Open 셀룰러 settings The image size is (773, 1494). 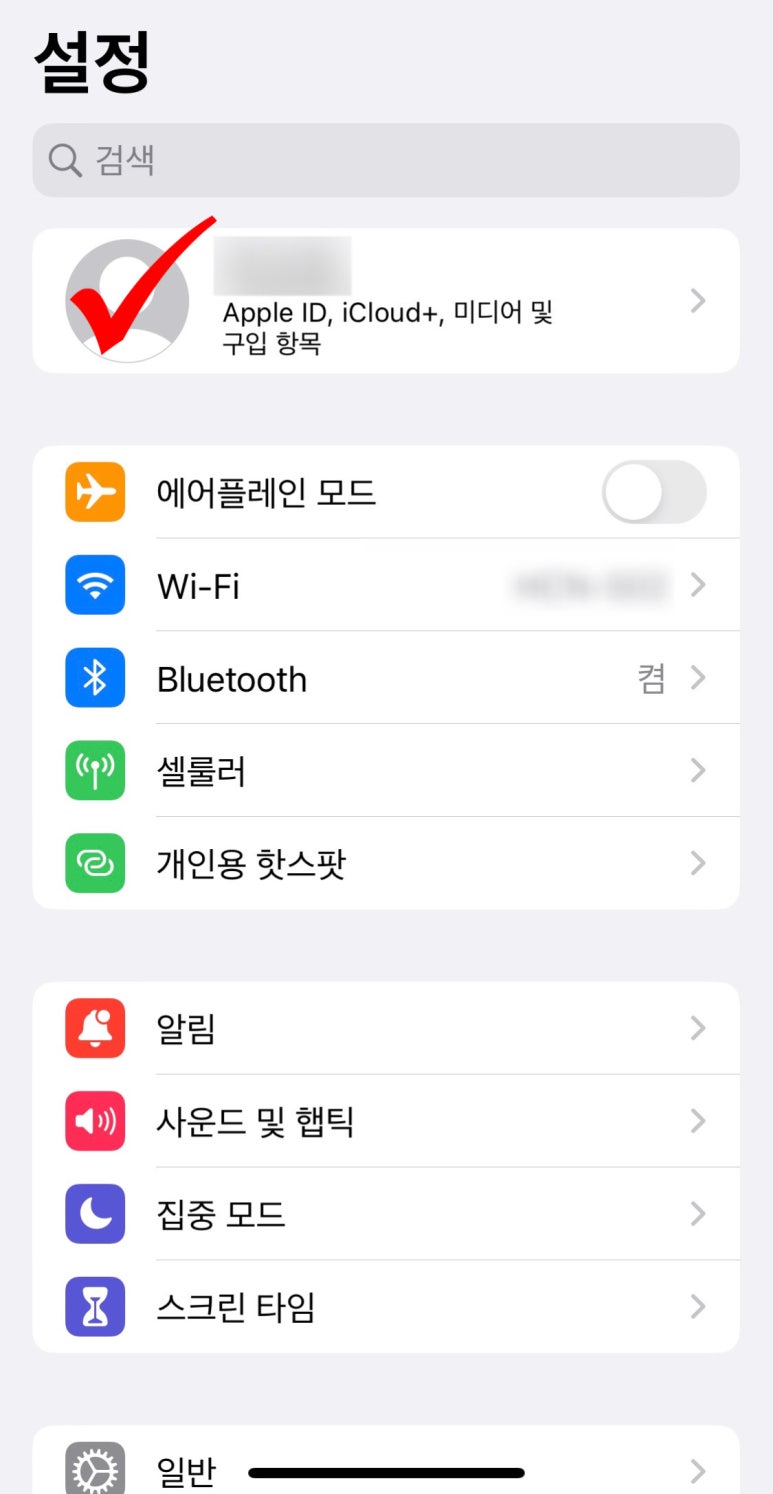pyautogui.click(x=386, y=771)
